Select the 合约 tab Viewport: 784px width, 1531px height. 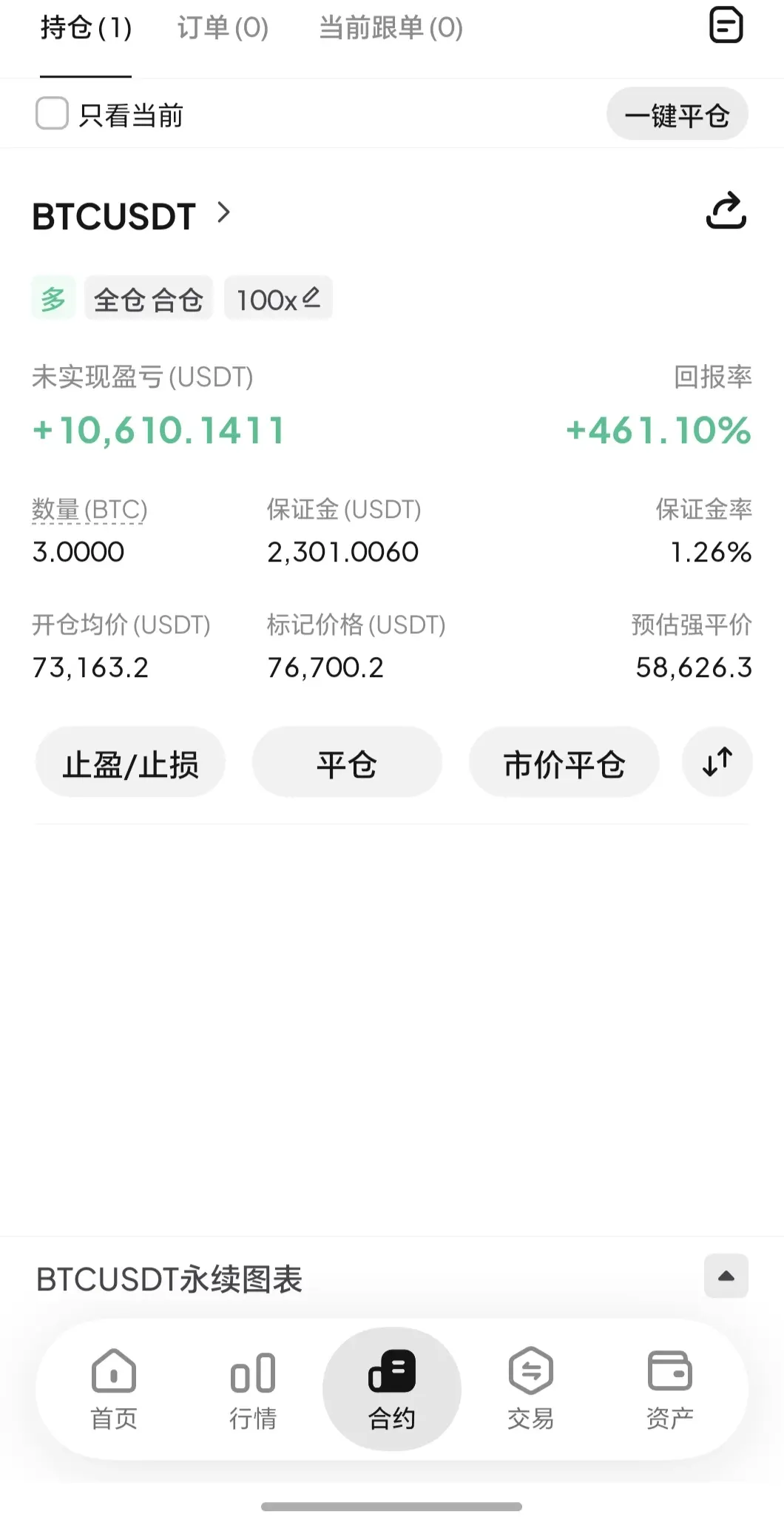(392, 1389)
